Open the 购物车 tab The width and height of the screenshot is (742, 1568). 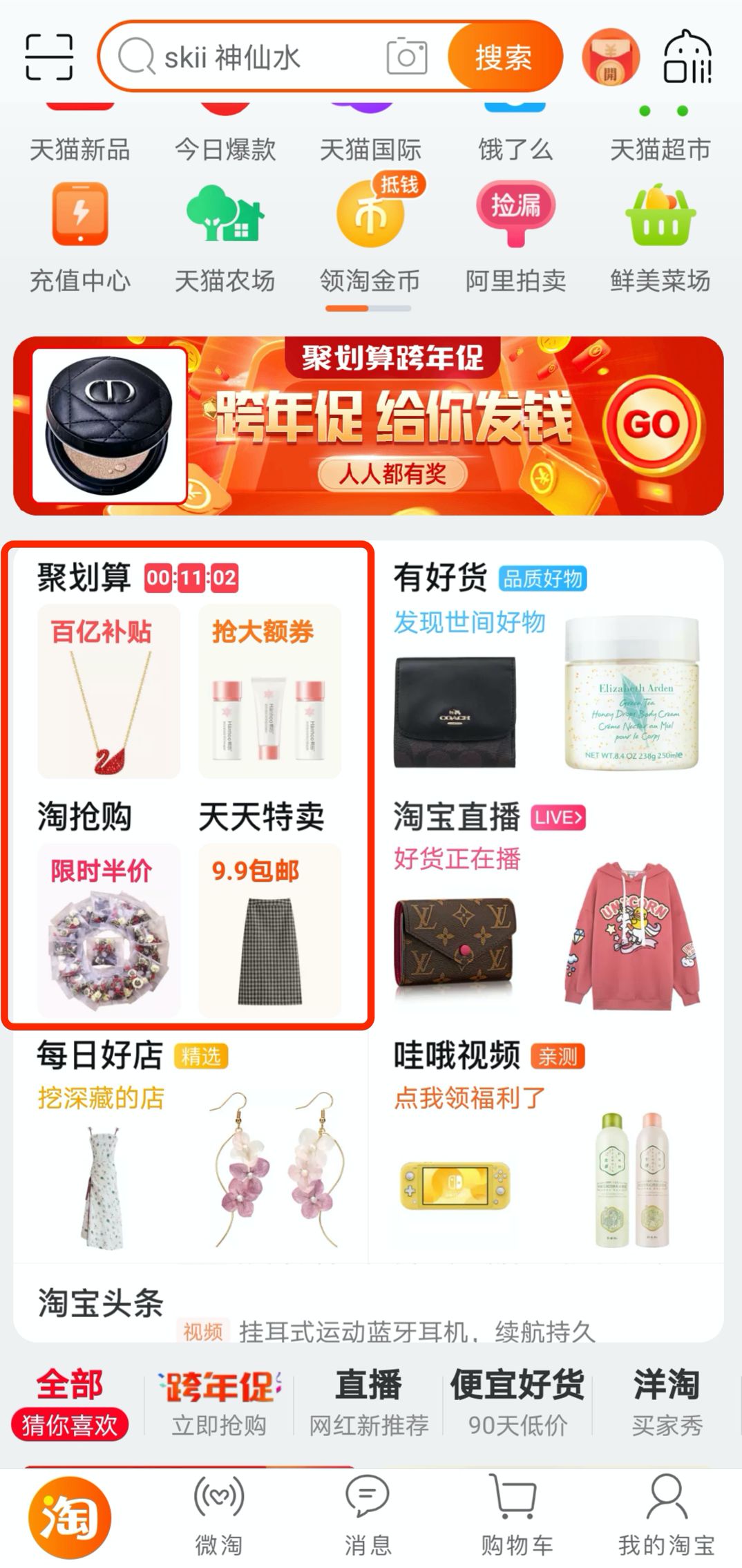click(517, 1515)
